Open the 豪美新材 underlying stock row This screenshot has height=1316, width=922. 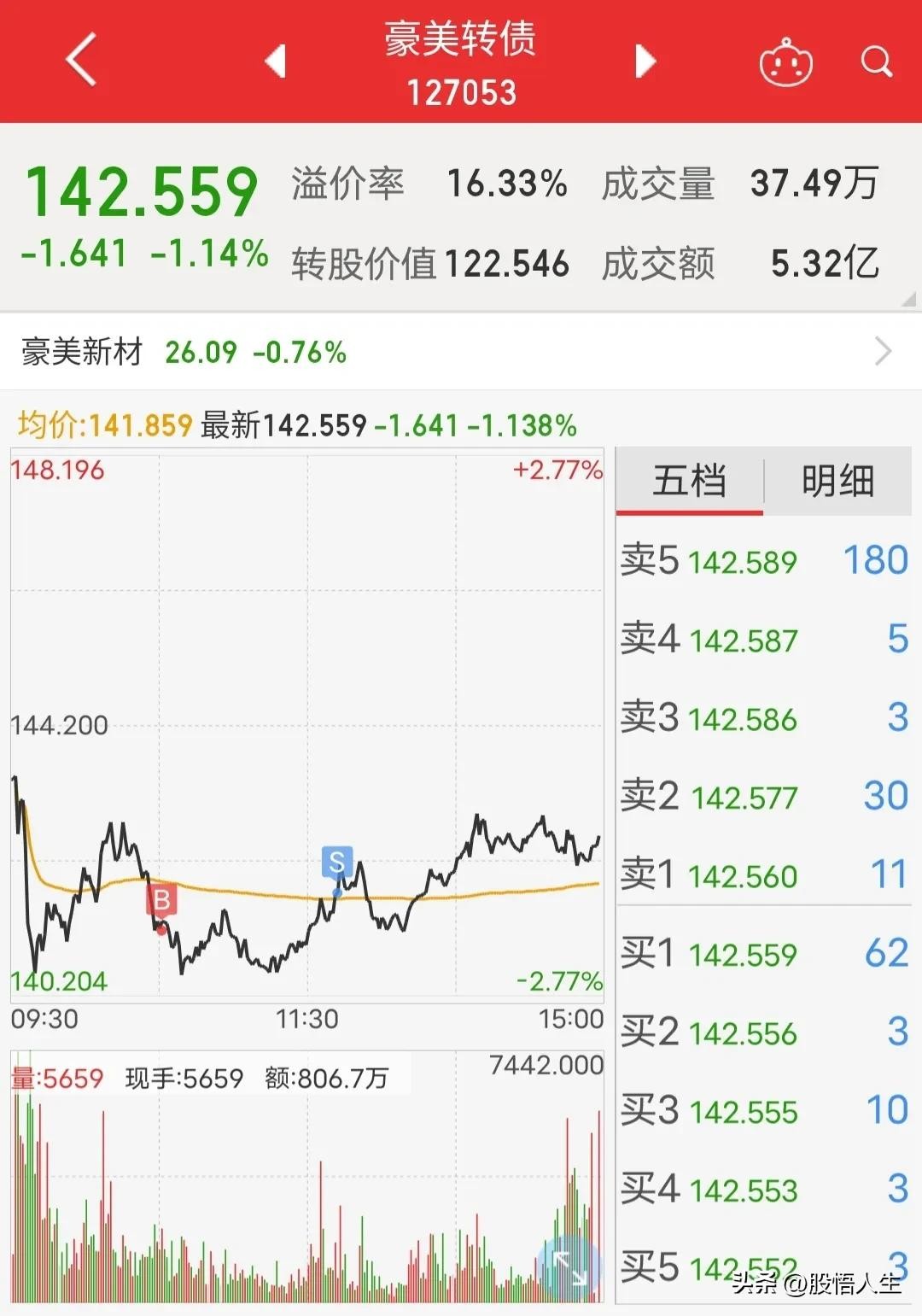(461, 352)
